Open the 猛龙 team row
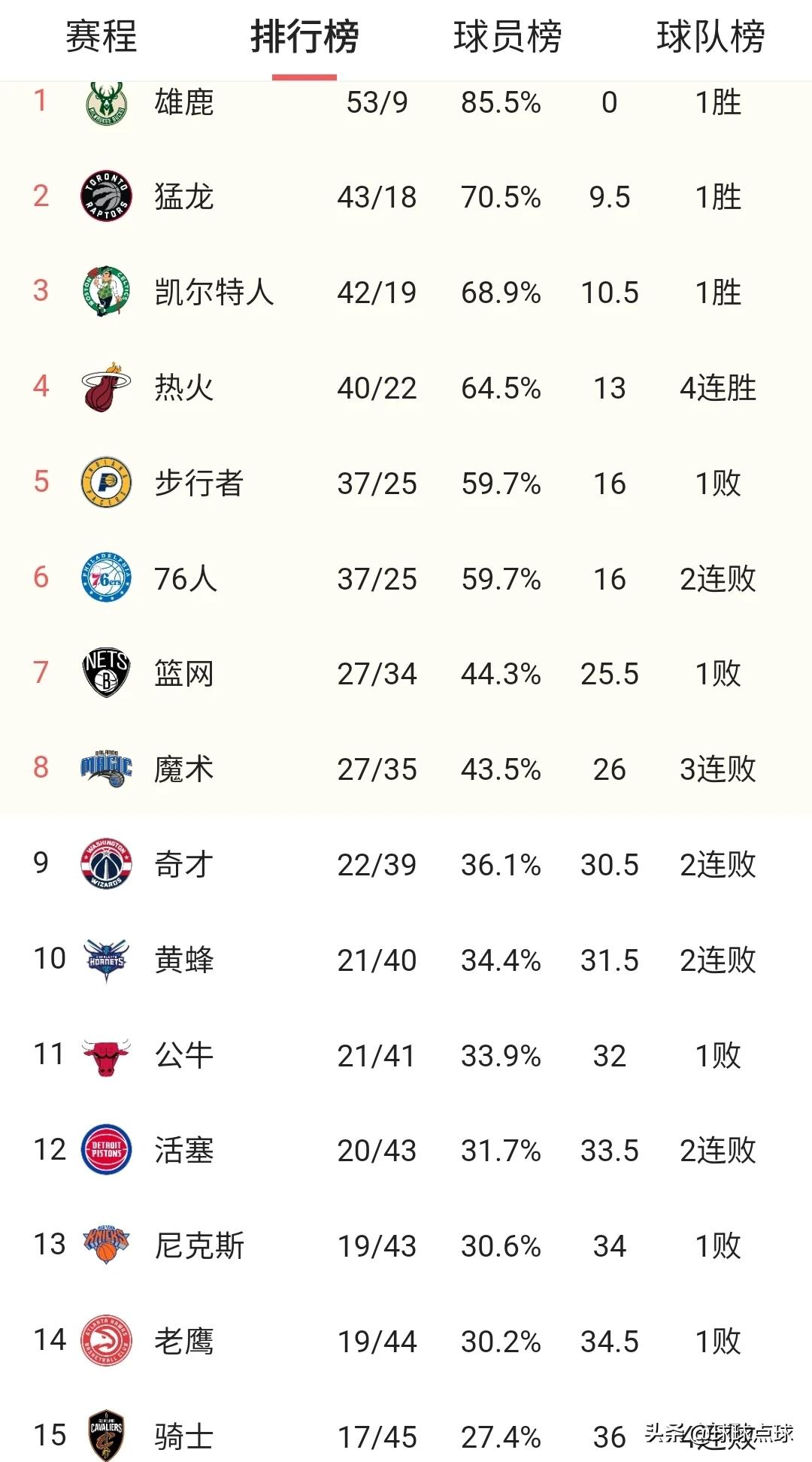Viewport: 812px width, 1462px height. [406, 197]
